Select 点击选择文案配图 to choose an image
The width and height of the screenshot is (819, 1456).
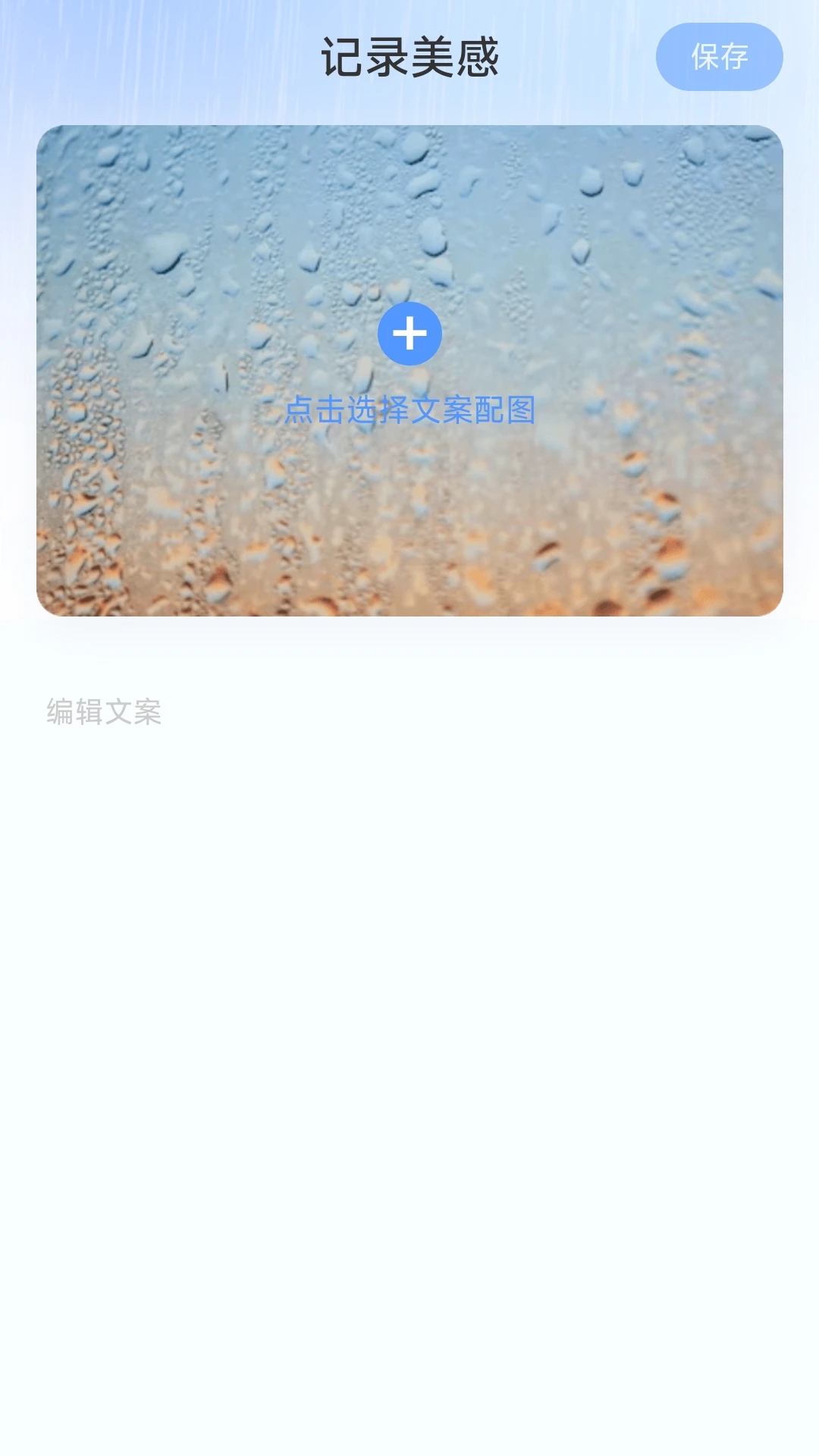coord(409,410)
